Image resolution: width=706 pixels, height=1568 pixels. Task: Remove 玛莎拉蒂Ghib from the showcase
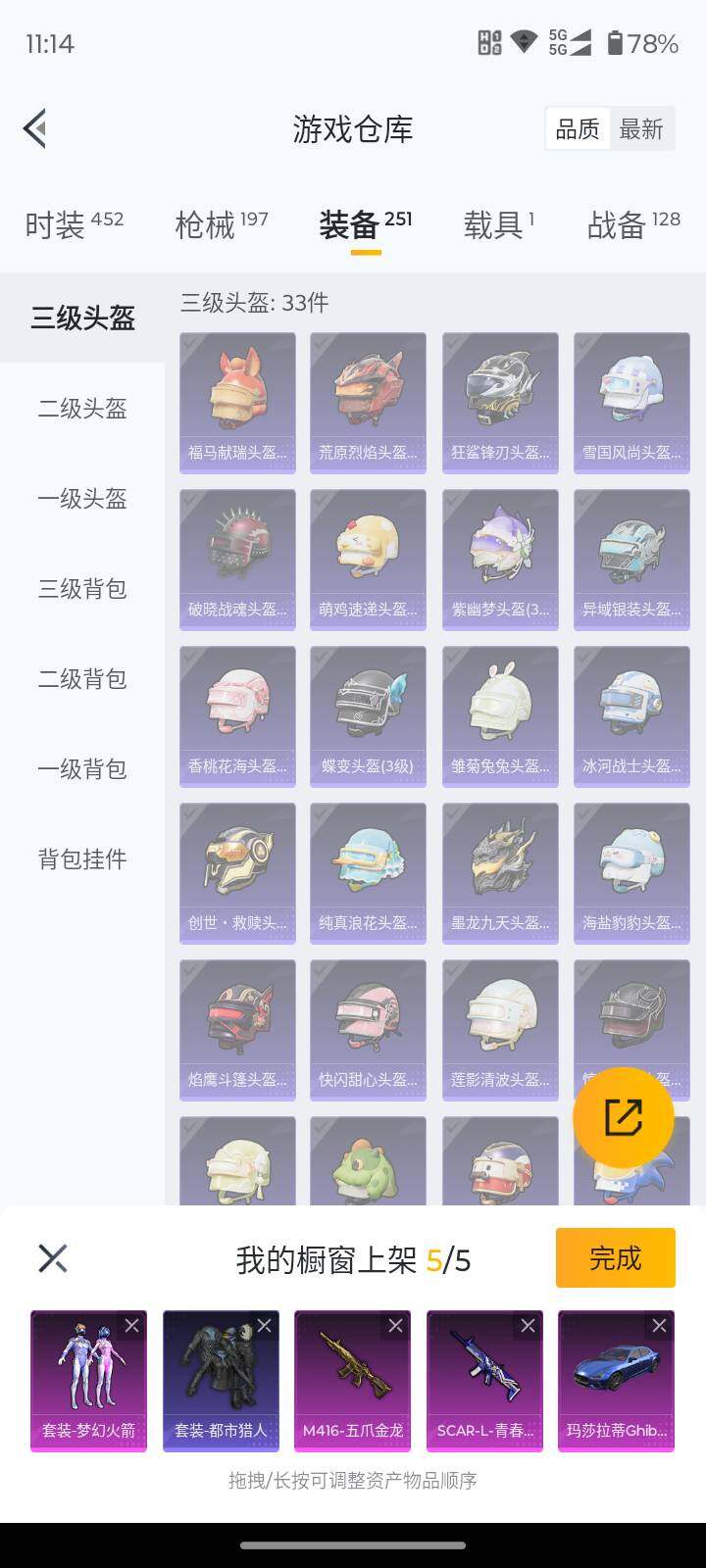[659, 1325]
